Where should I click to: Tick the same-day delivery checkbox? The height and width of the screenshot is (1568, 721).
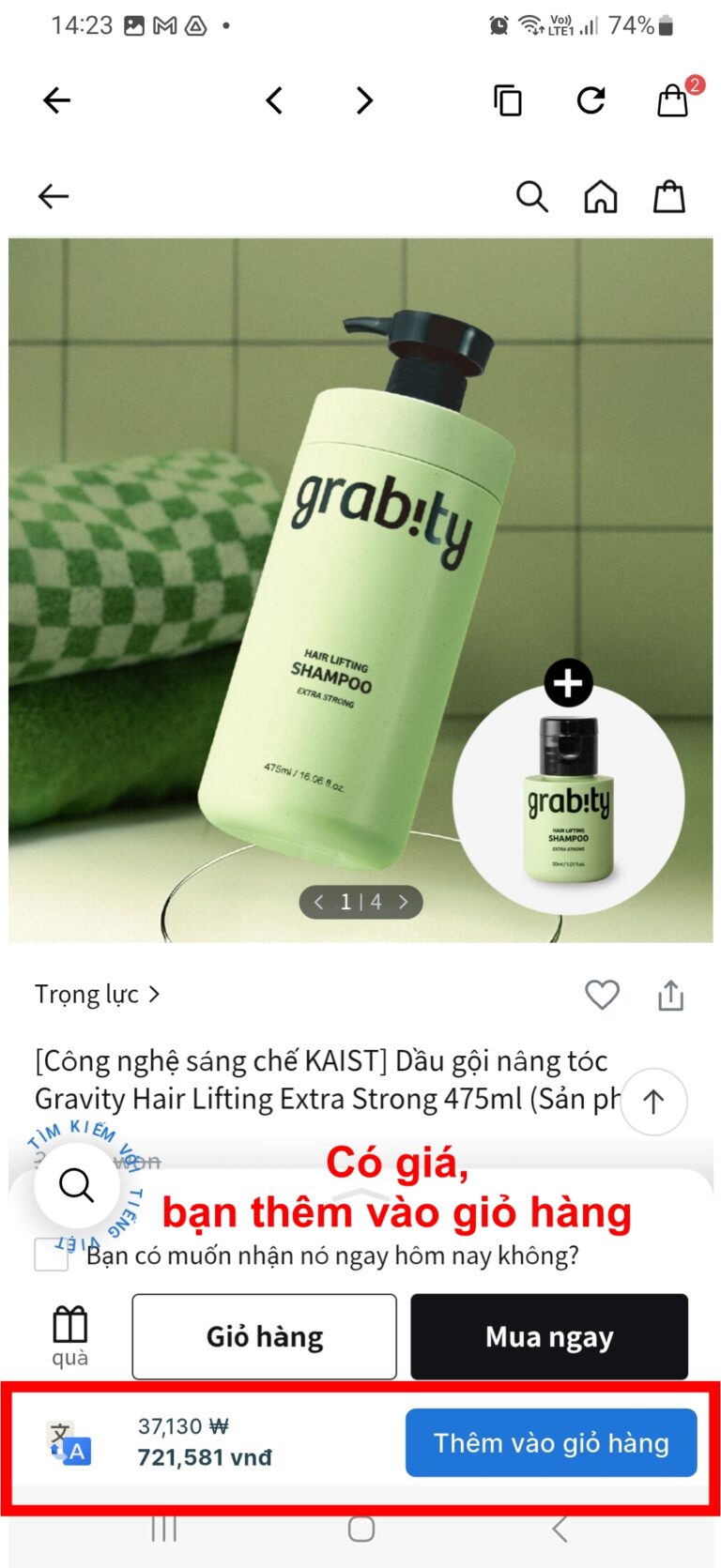[51, 1255]
